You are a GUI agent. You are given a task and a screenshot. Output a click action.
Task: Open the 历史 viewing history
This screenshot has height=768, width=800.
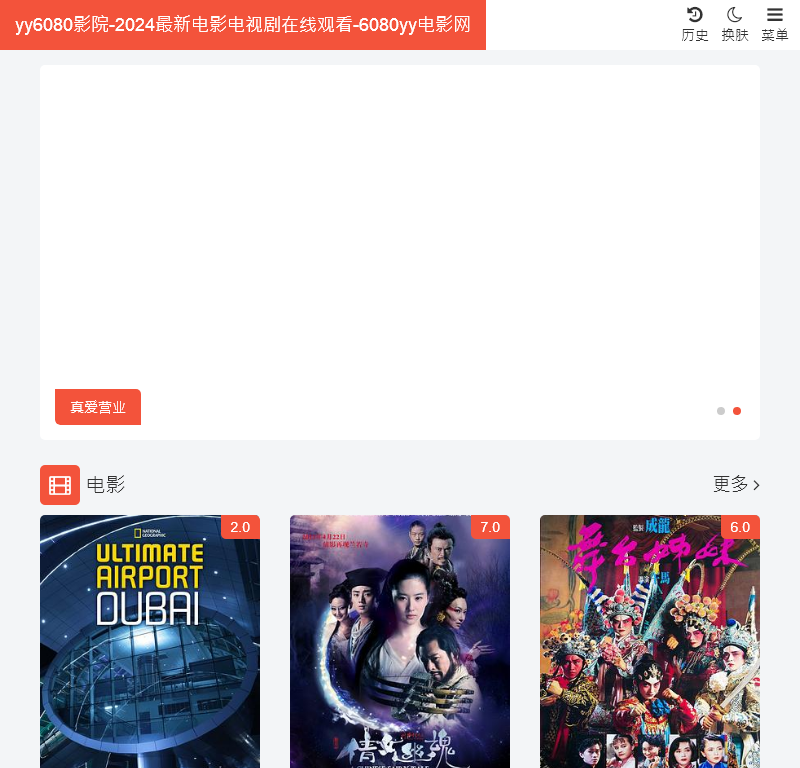pos(695,24)
